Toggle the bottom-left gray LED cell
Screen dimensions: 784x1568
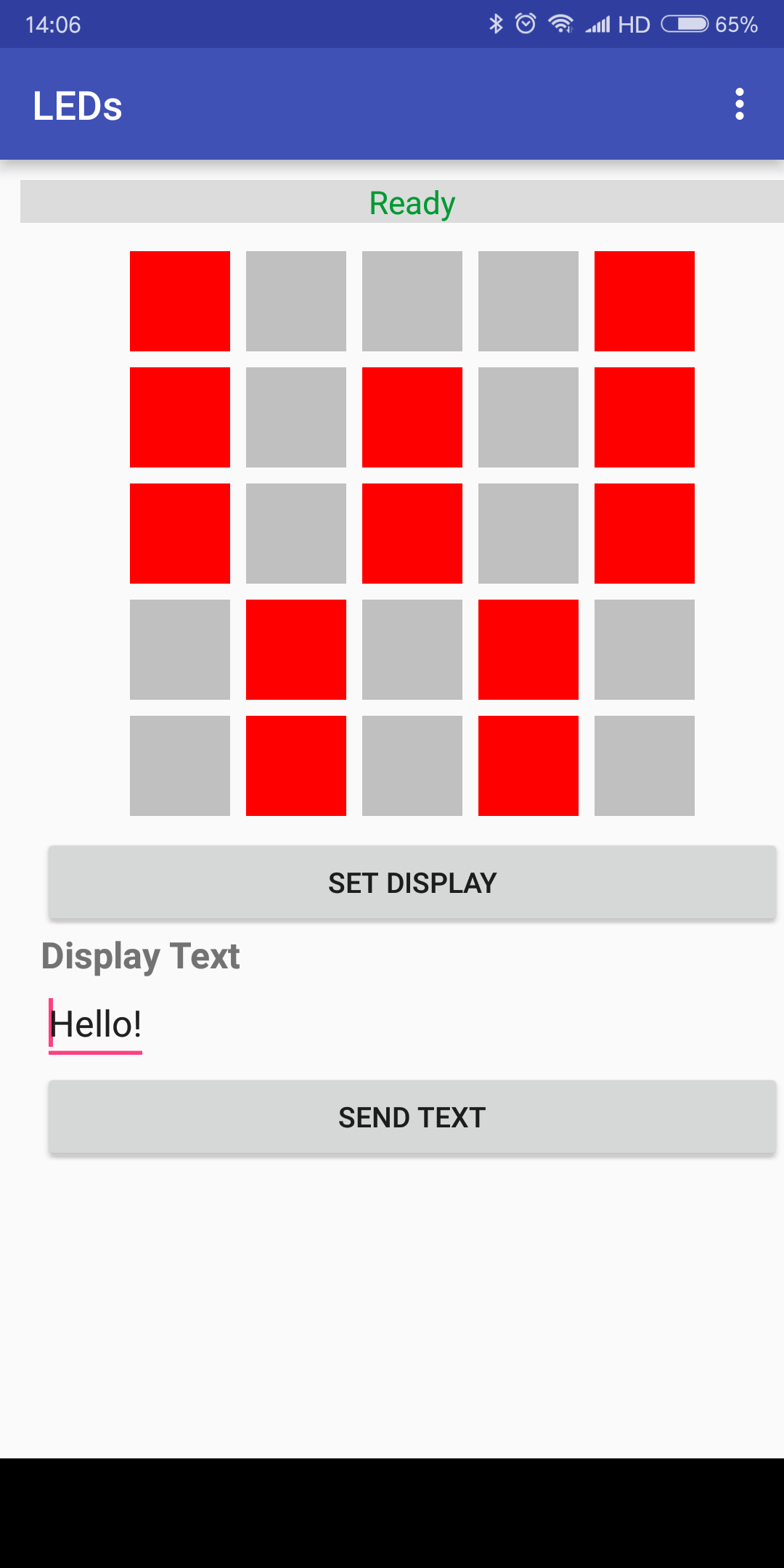pos(180,766)
